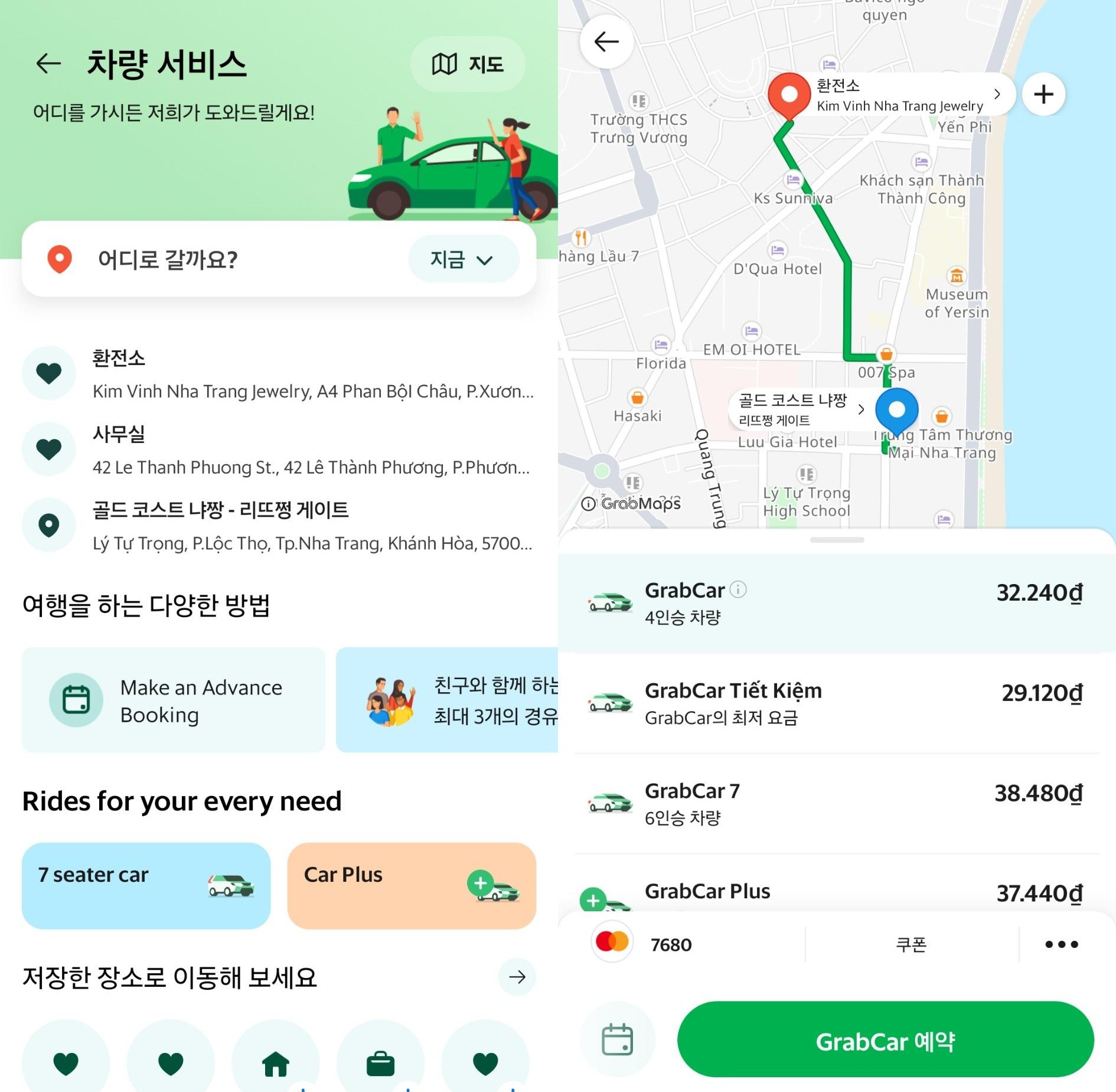Open the 쿠폰 coupon selector
Viewport: 1116px width, 1092px height.
tap(911, 944)
